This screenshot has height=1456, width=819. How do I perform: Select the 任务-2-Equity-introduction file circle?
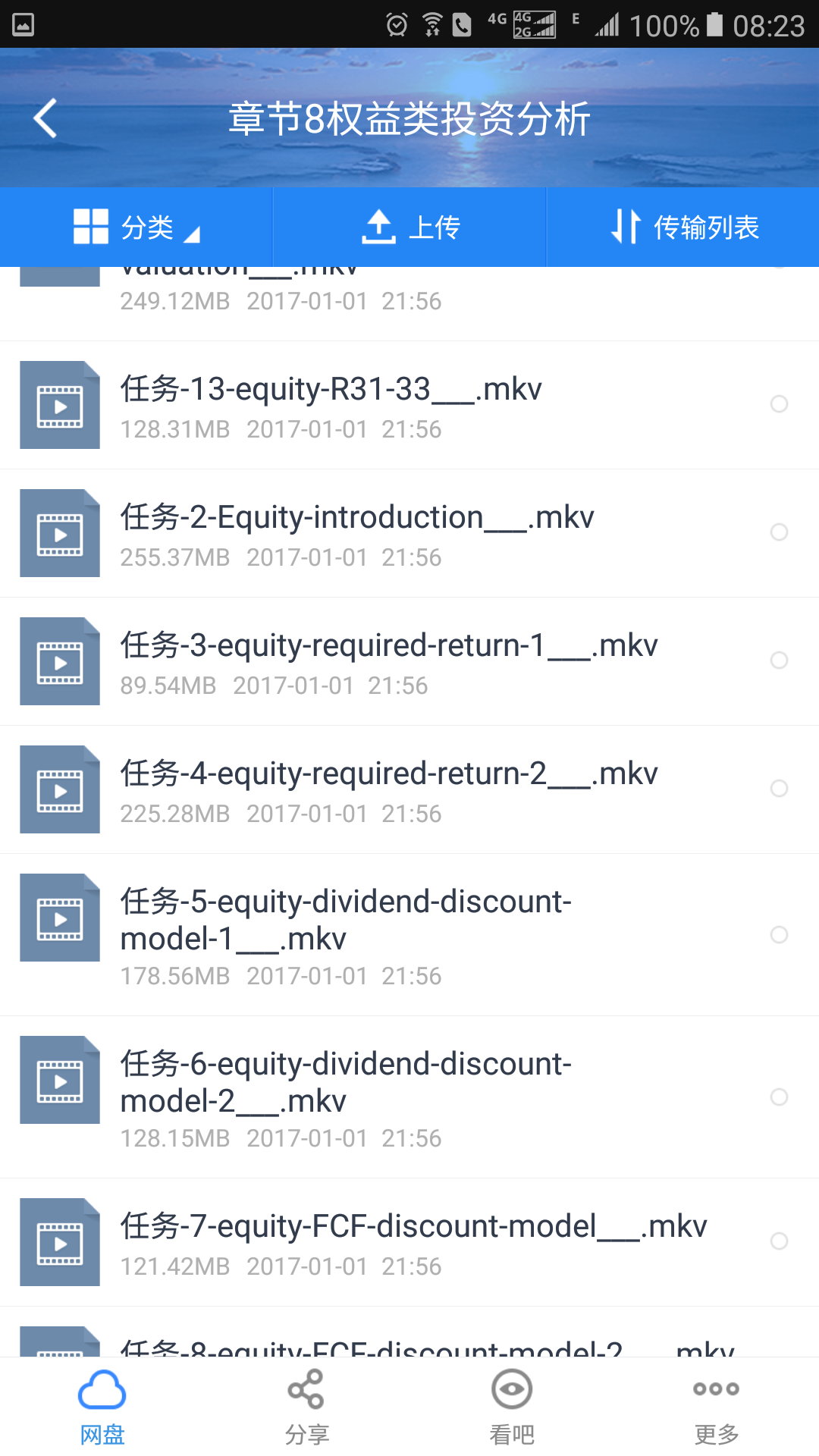point(779,532)
